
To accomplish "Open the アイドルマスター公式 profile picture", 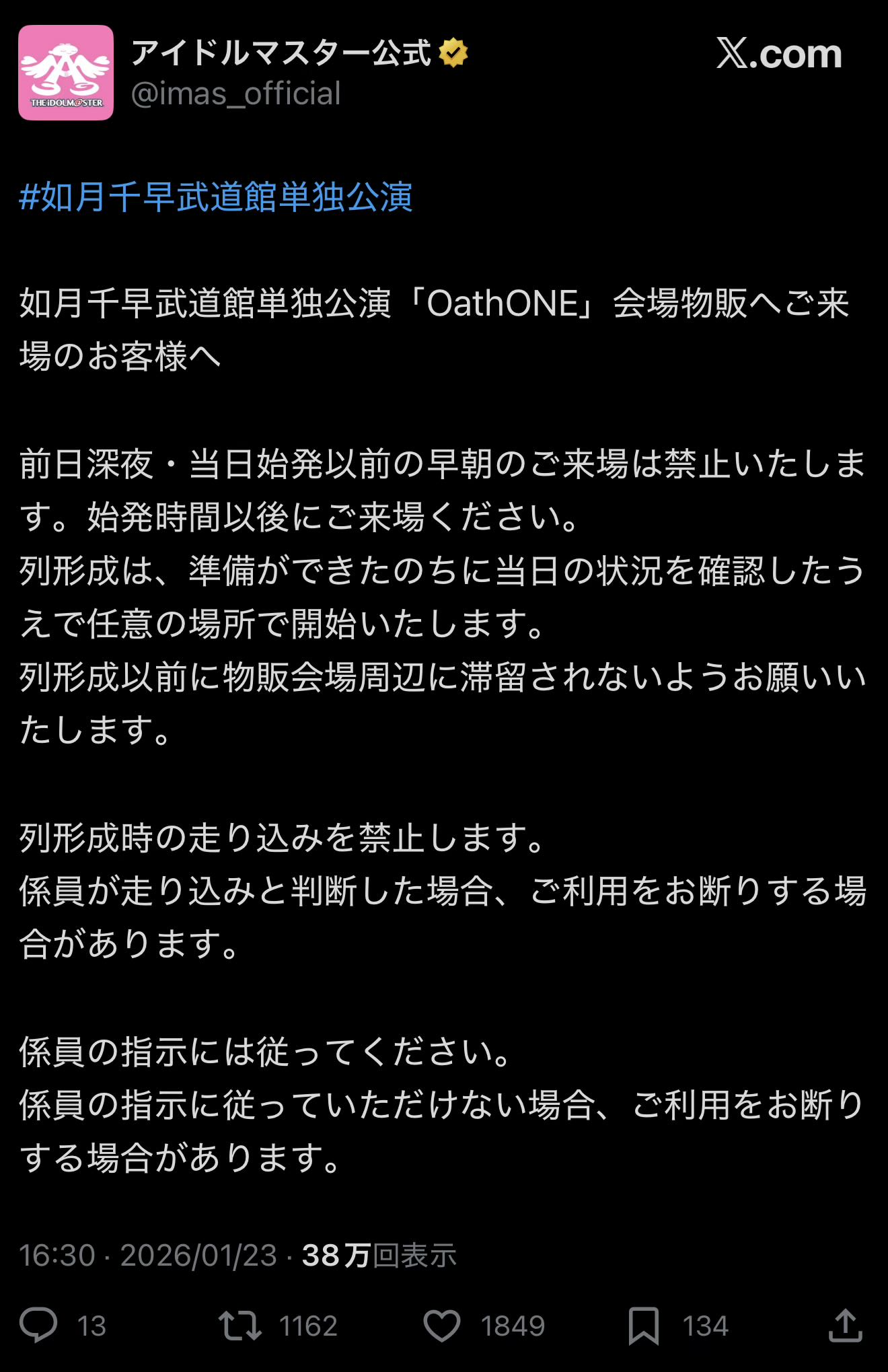I will 66,73.
